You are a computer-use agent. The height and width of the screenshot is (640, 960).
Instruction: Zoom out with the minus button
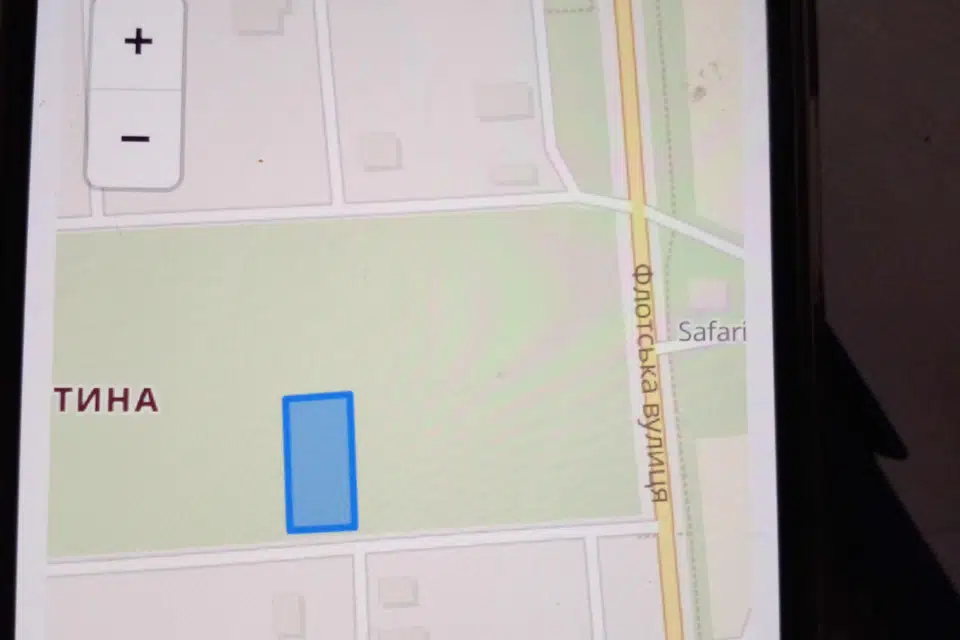pyautogui.click(x=135, y=138)
